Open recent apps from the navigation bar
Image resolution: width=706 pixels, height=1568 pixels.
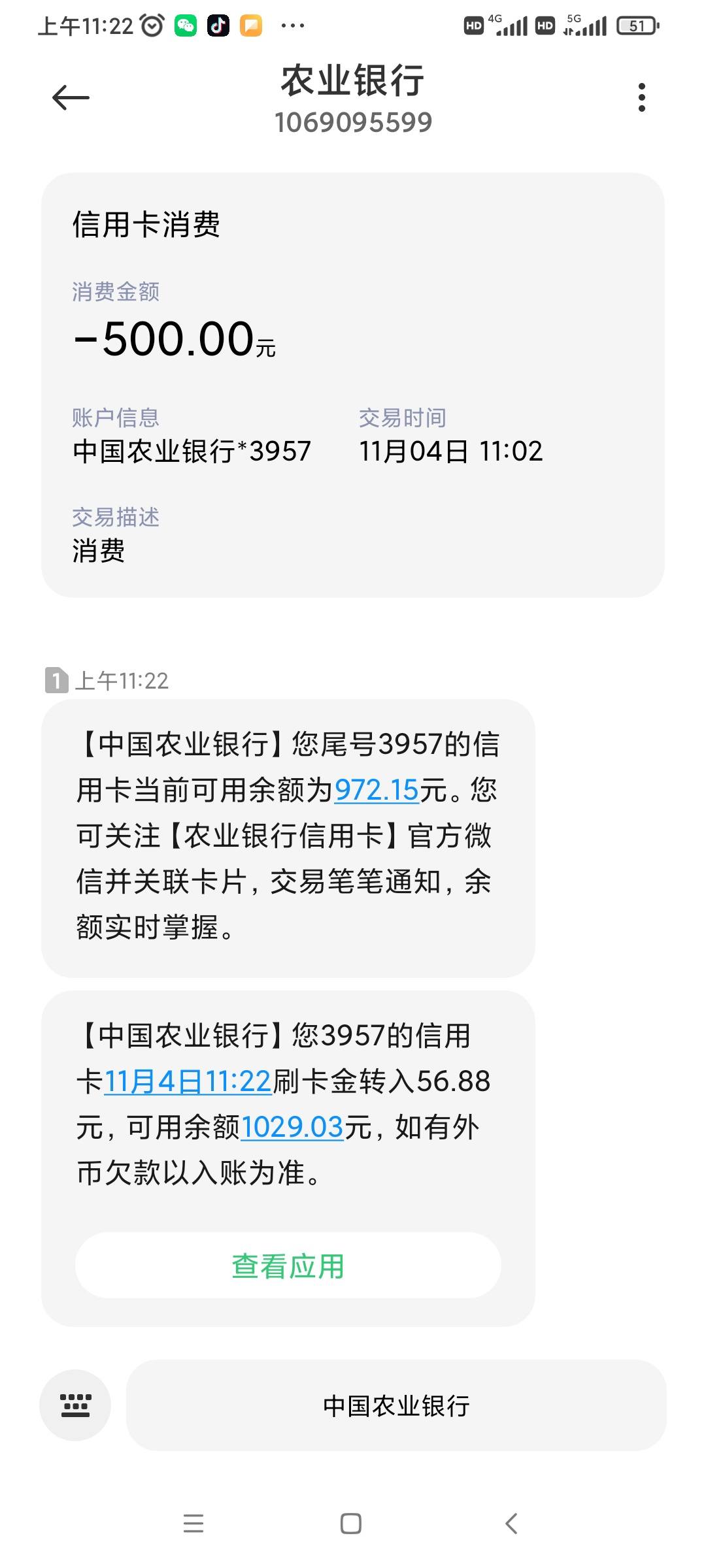coord(193,1524)
